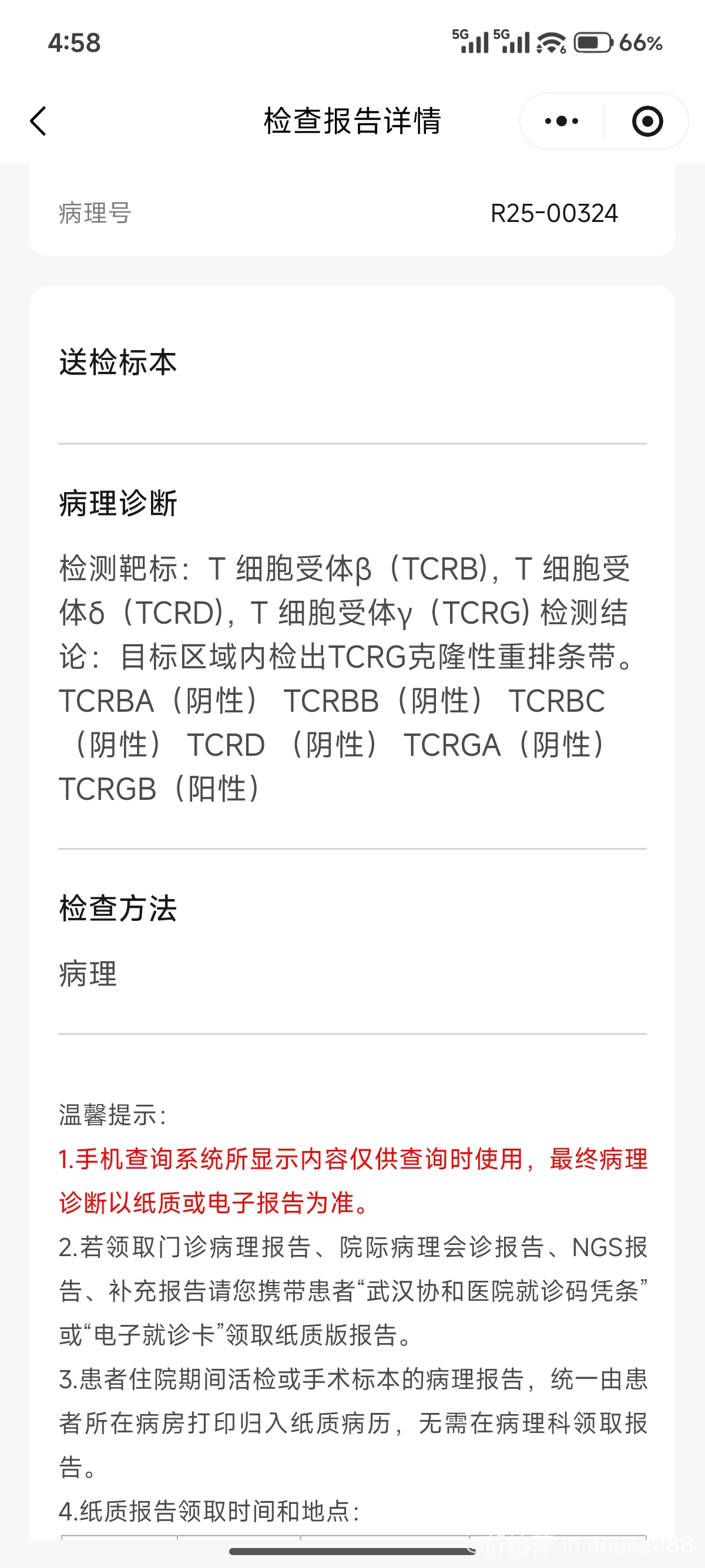
Task: Open the mini program more options menu
Action: click(x=561, y=121)
